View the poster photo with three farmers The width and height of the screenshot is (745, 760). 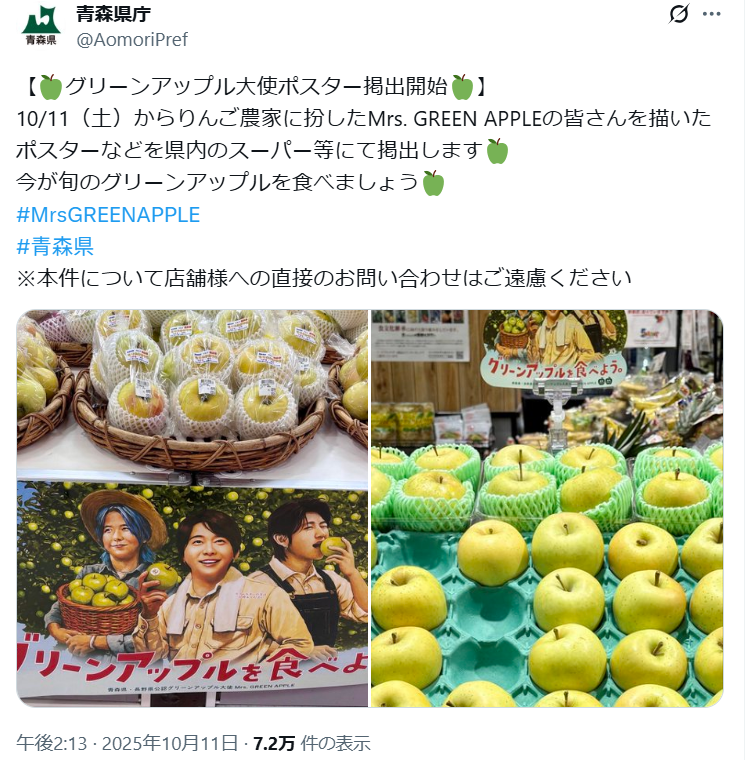pyautogui.click(x=192, y=508)
